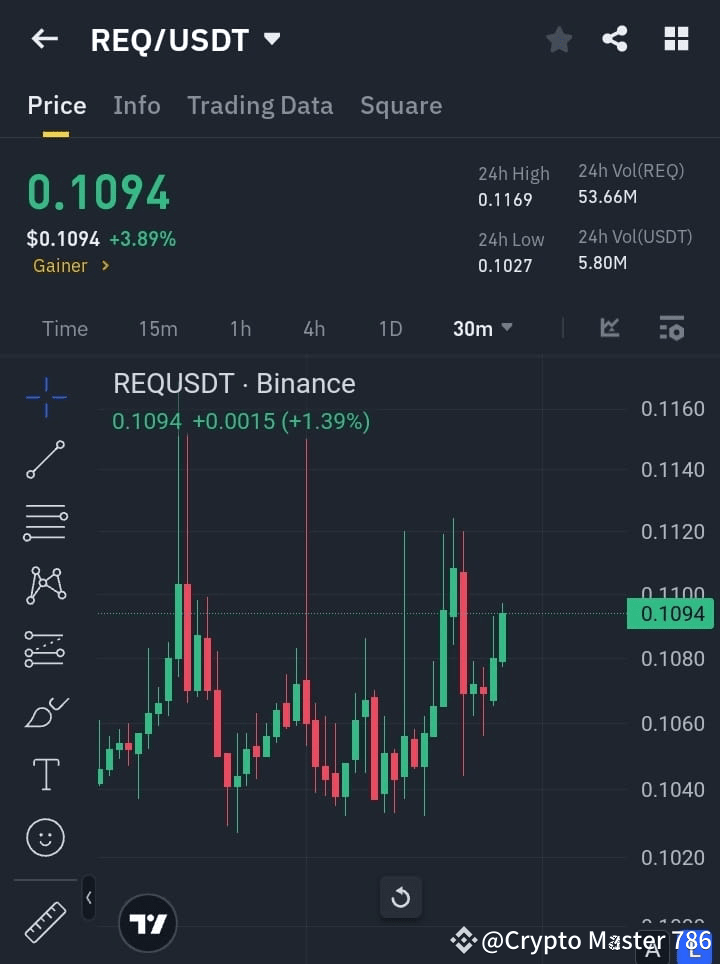Collapse the drawing toolbar with the chevron

88,897
